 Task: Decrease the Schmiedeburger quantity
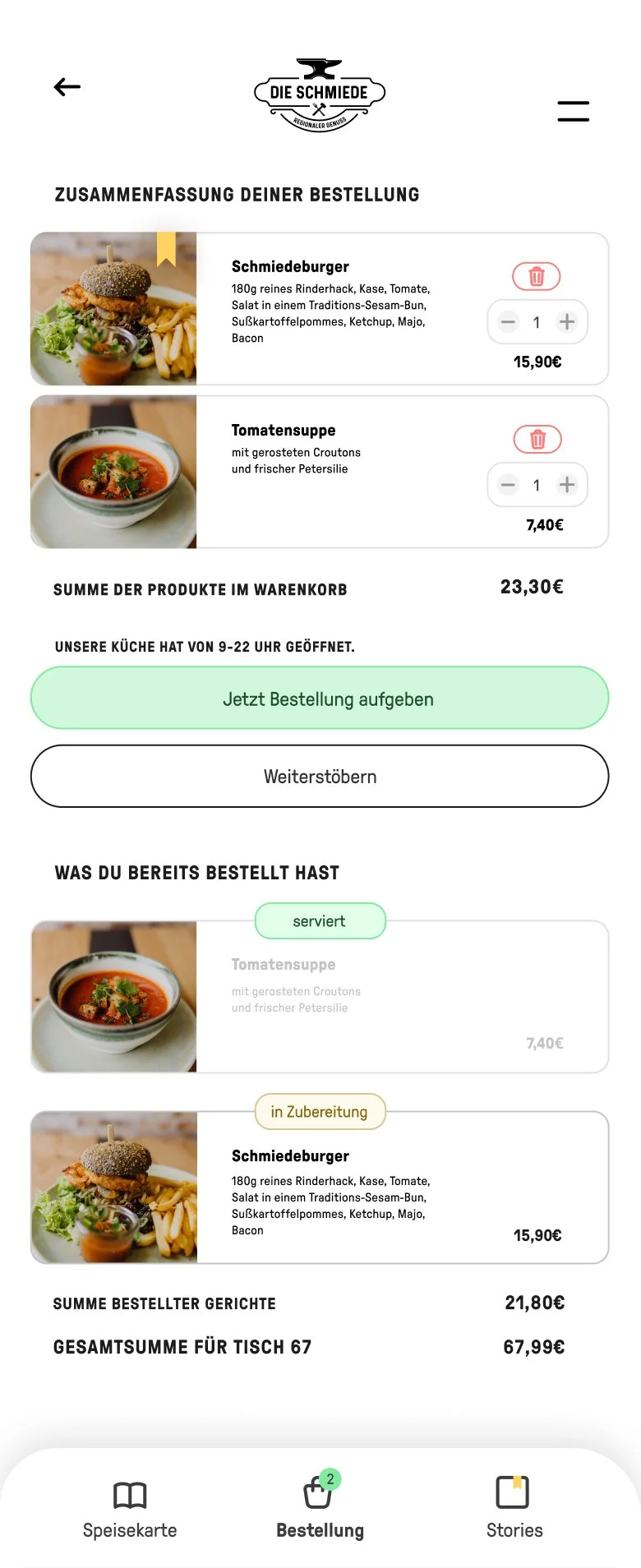pyautogui.click(x=509, y=322)
